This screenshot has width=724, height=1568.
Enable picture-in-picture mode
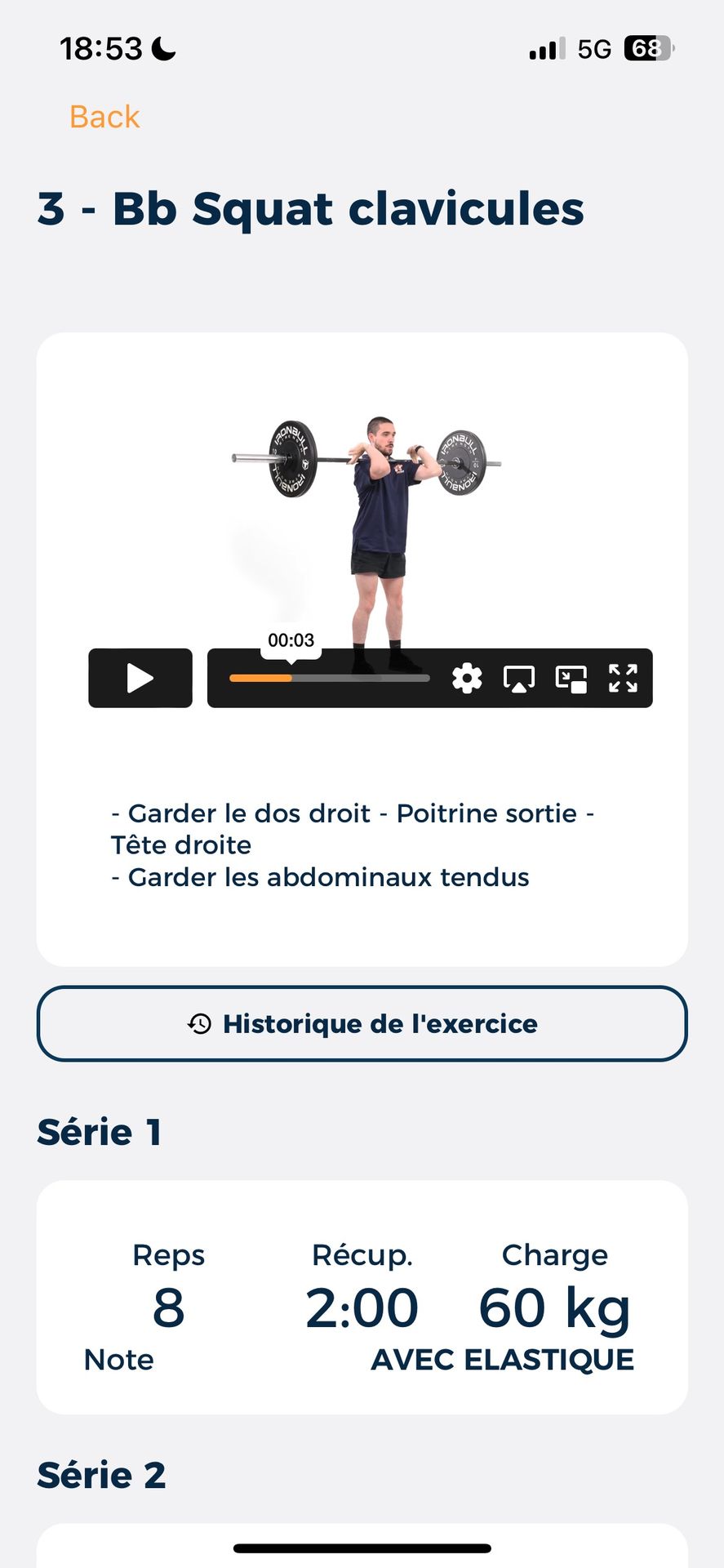(571, 678)
